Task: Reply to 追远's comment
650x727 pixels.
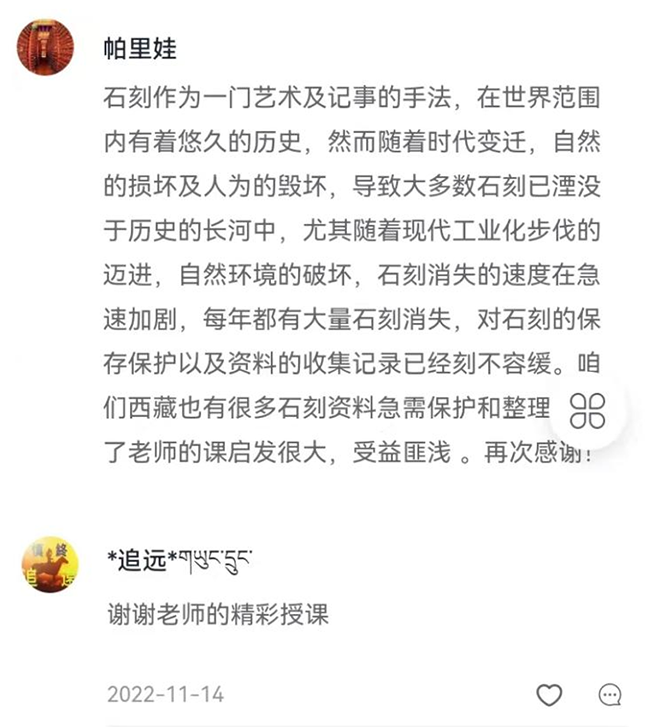Action: 609,694
